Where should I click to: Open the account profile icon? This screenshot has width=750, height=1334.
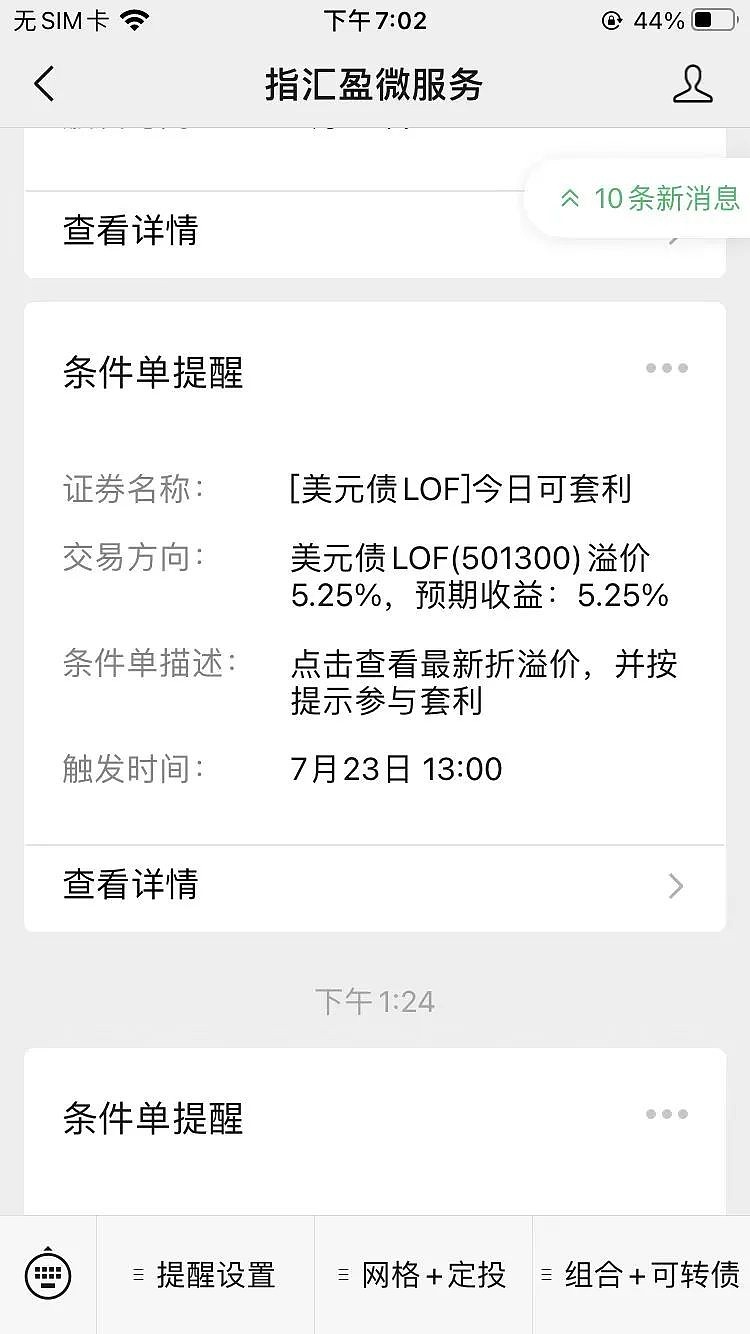click(x=693, y=84)
